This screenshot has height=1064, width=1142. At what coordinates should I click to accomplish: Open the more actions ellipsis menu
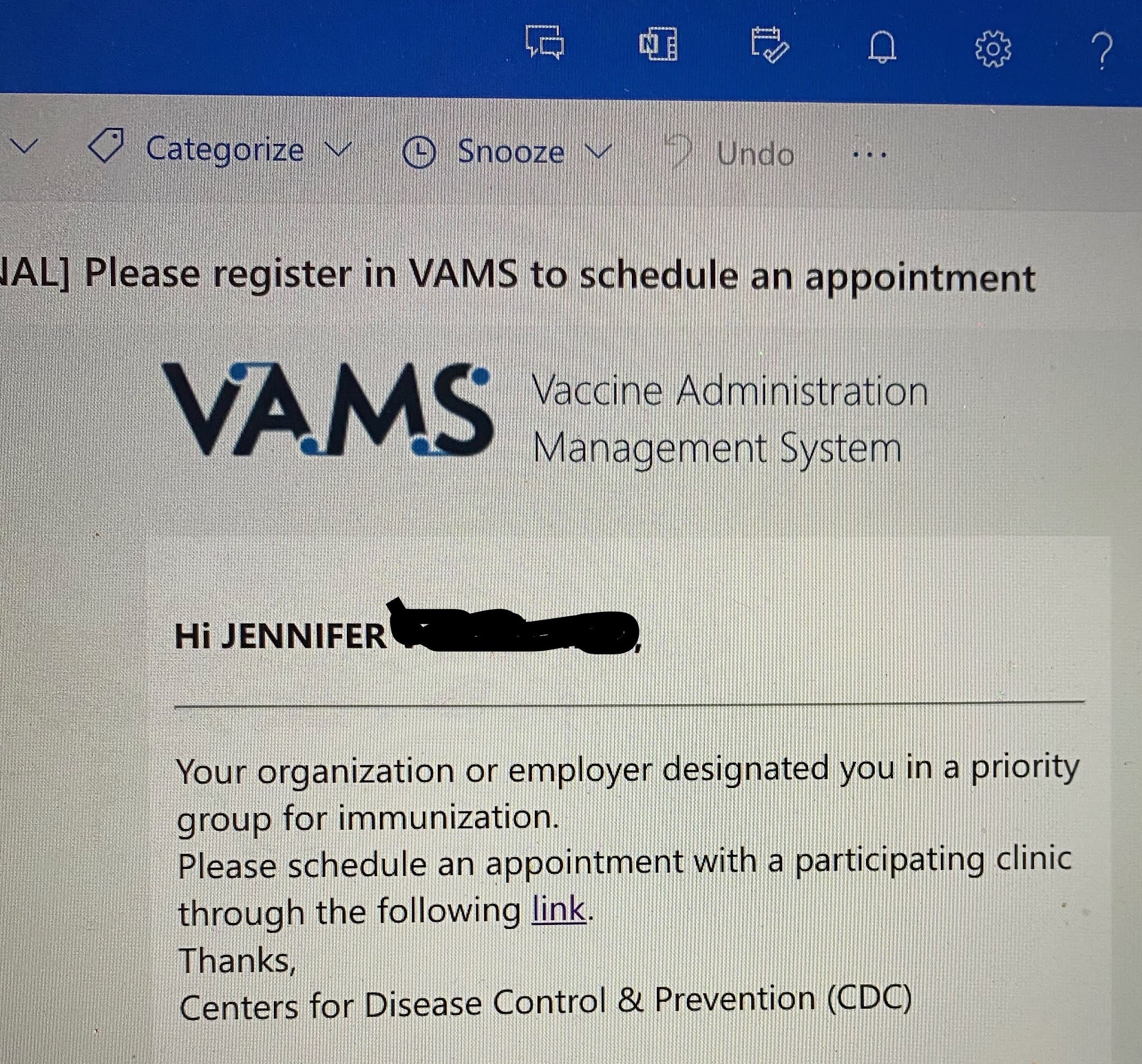coord(870,154)
